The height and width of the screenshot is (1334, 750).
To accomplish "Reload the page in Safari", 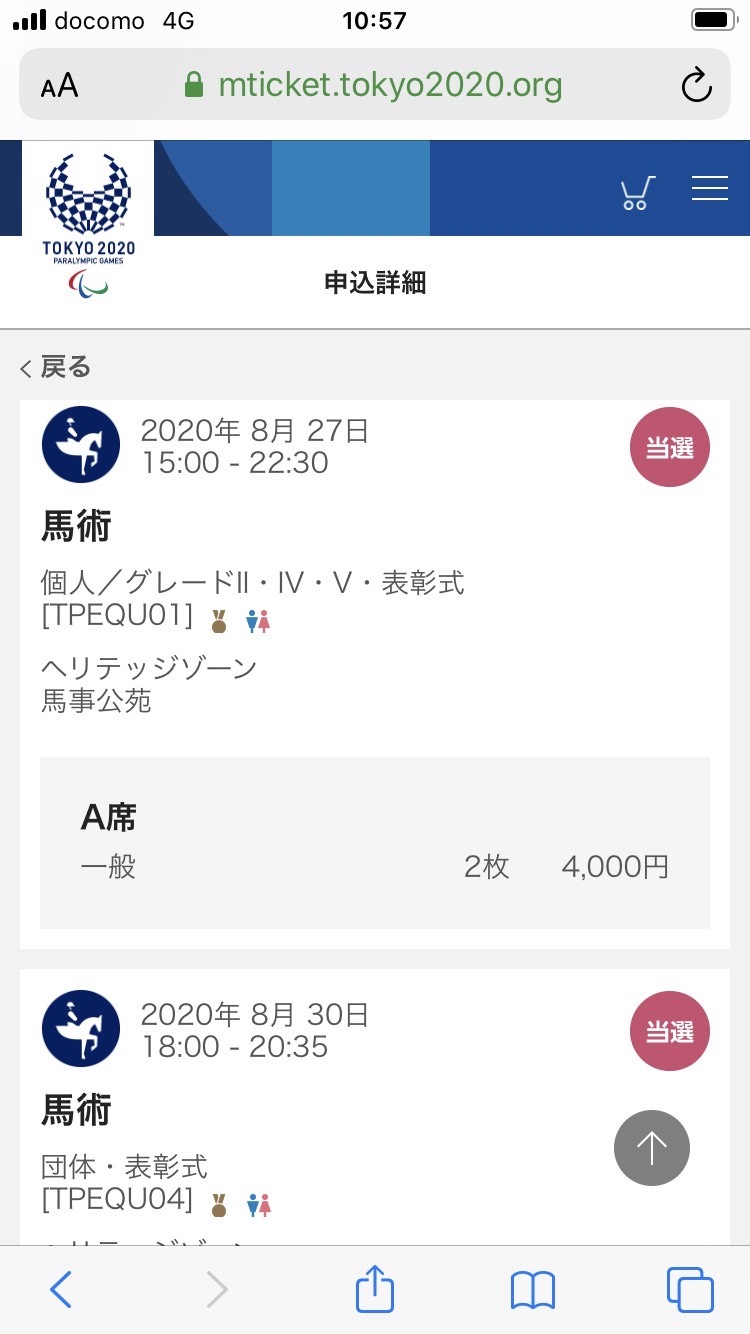I will (696, 85).
